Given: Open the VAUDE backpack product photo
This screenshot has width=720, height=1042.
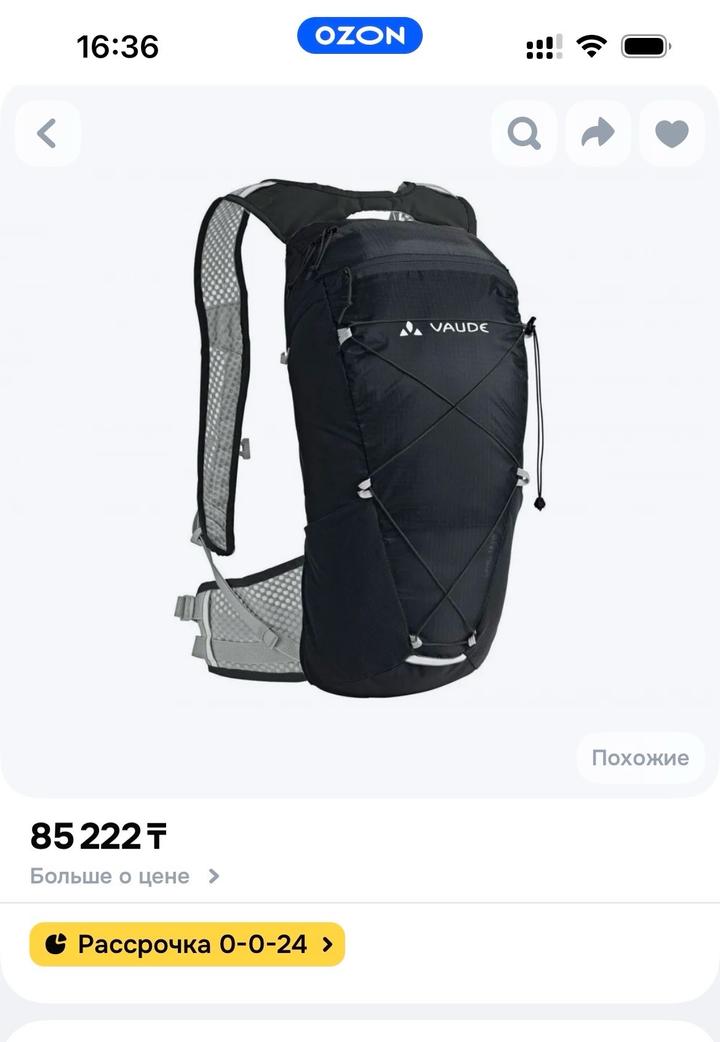Looking at the screenshot, I should pos(360,439).
